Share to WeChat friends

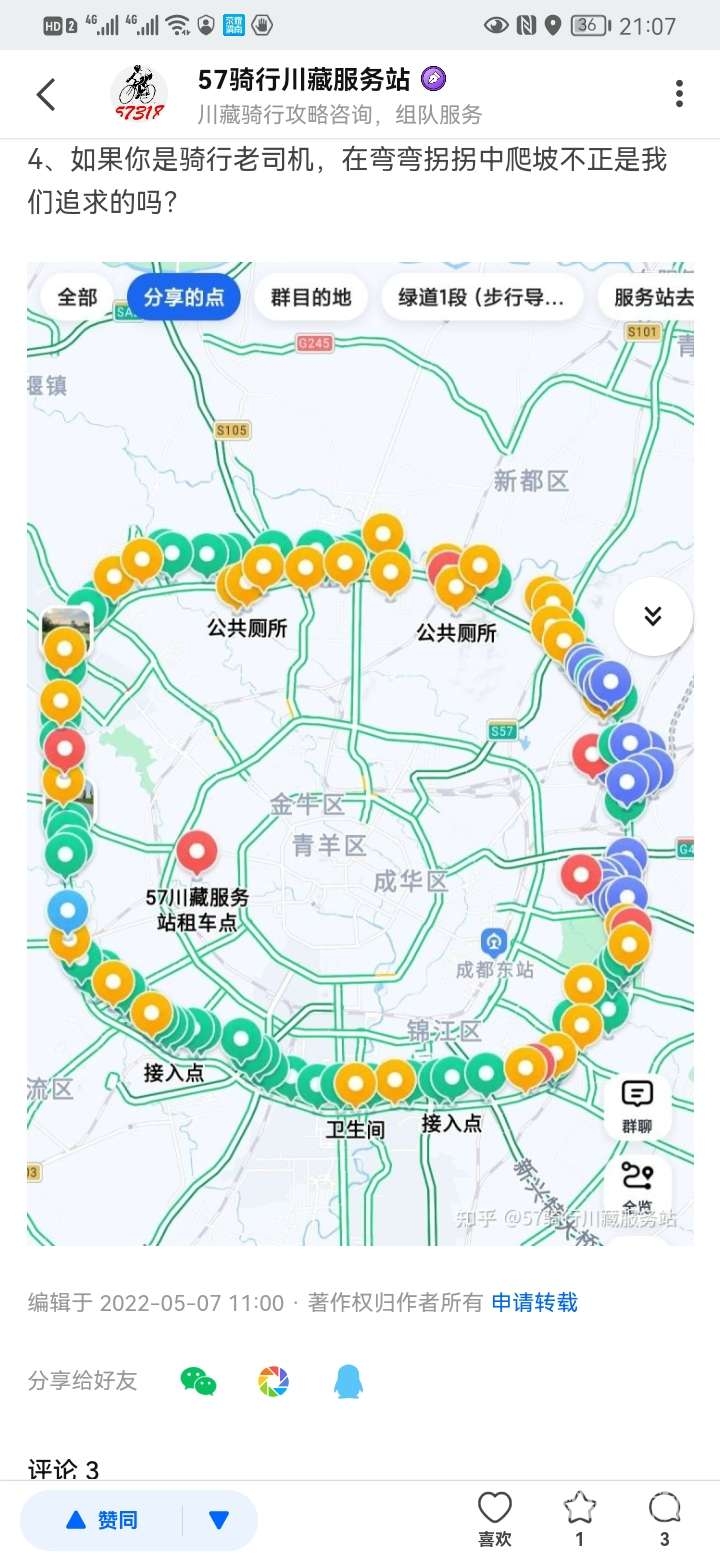[198, 1381]
